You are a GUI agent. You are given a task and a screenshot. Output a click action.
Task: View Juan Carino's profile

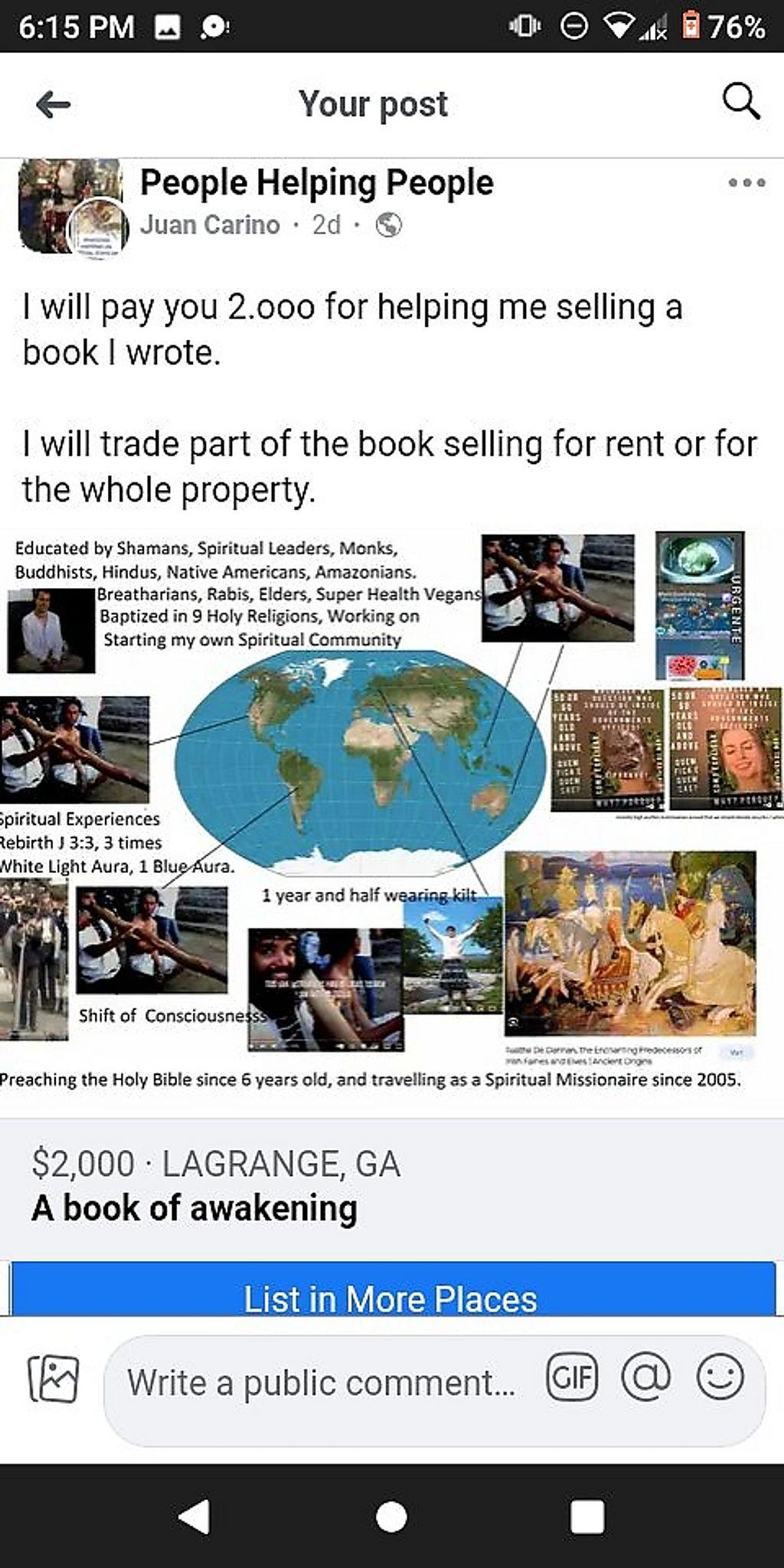coord(210,225)
